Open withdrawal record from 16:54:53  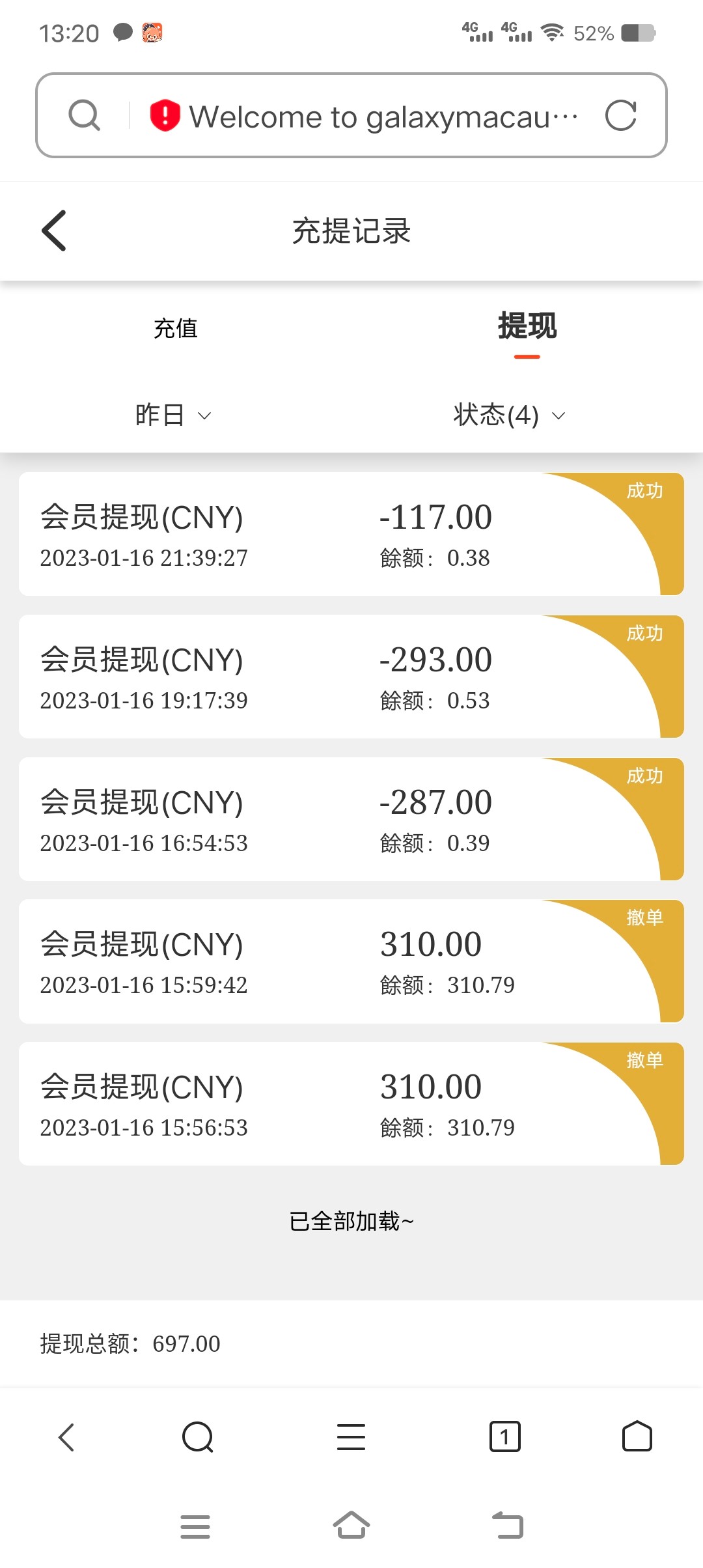tap(351, 819)
